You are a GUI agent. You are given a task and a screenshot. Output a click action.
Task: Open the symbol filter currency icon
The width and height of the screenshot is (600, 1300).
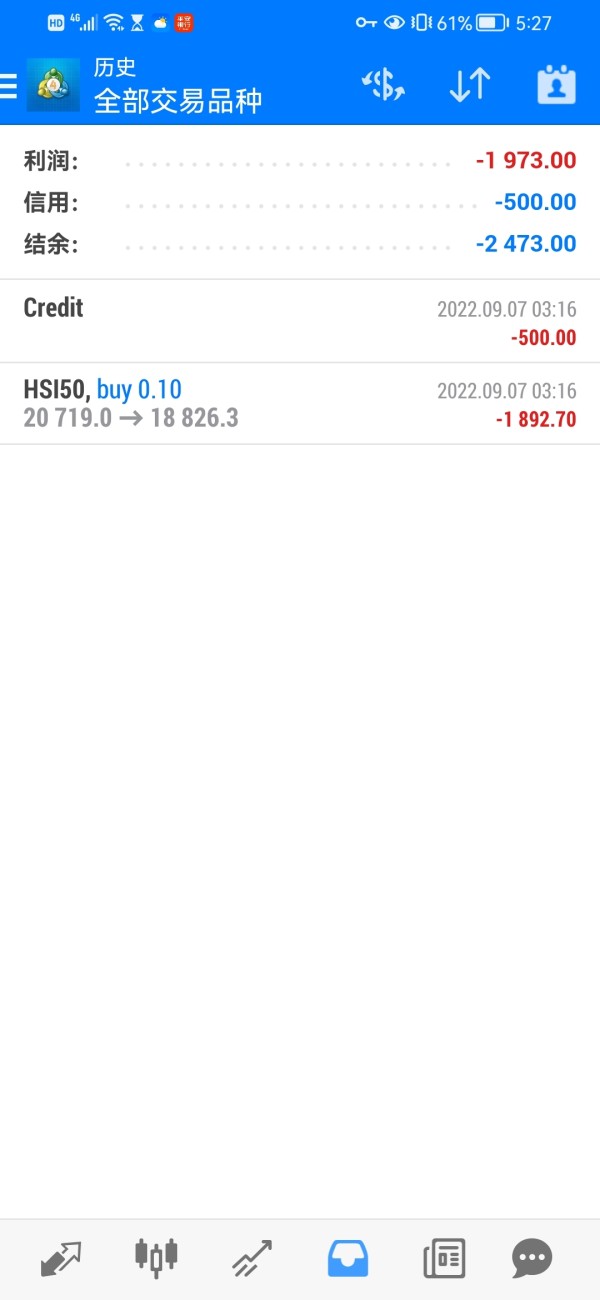[x=382, y=86]
